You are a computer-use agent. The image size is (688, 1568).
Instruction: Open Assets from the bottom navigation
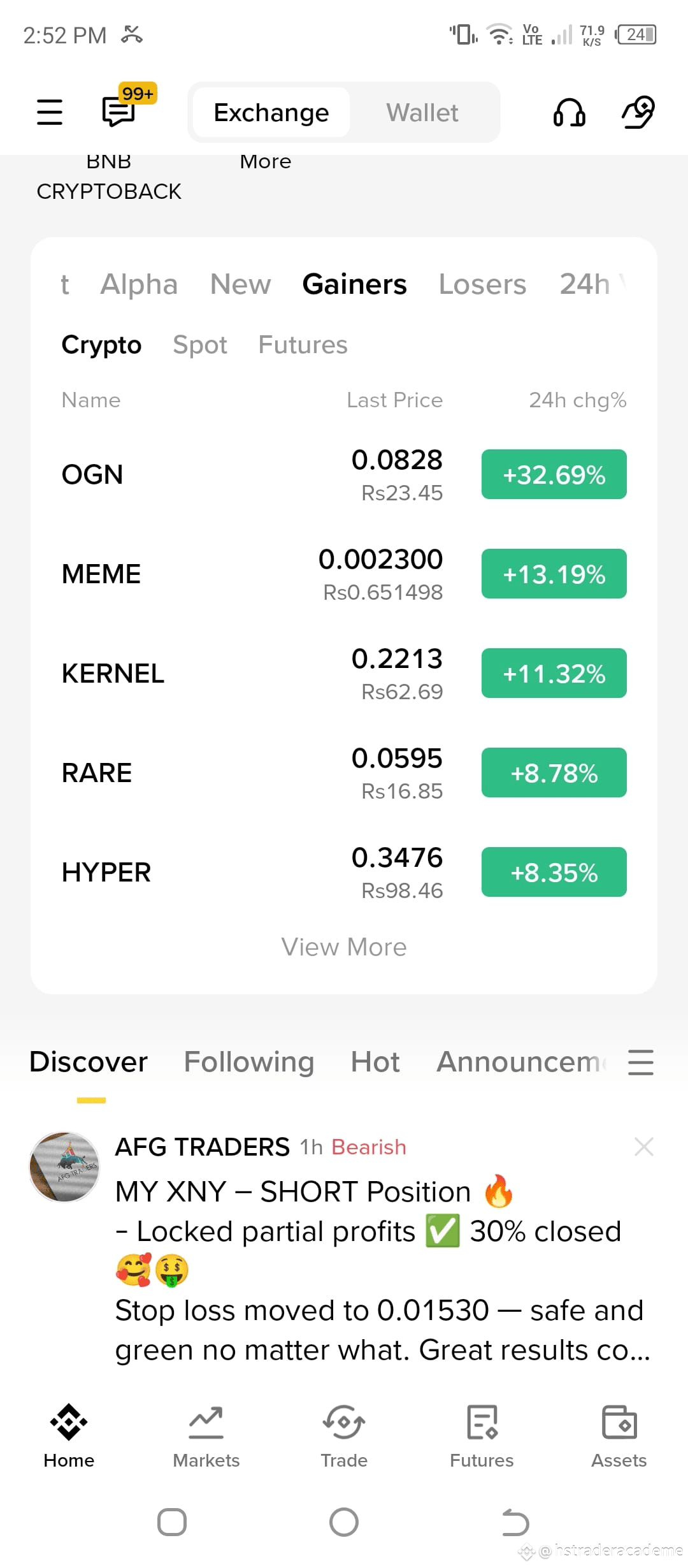[619, 1434]
